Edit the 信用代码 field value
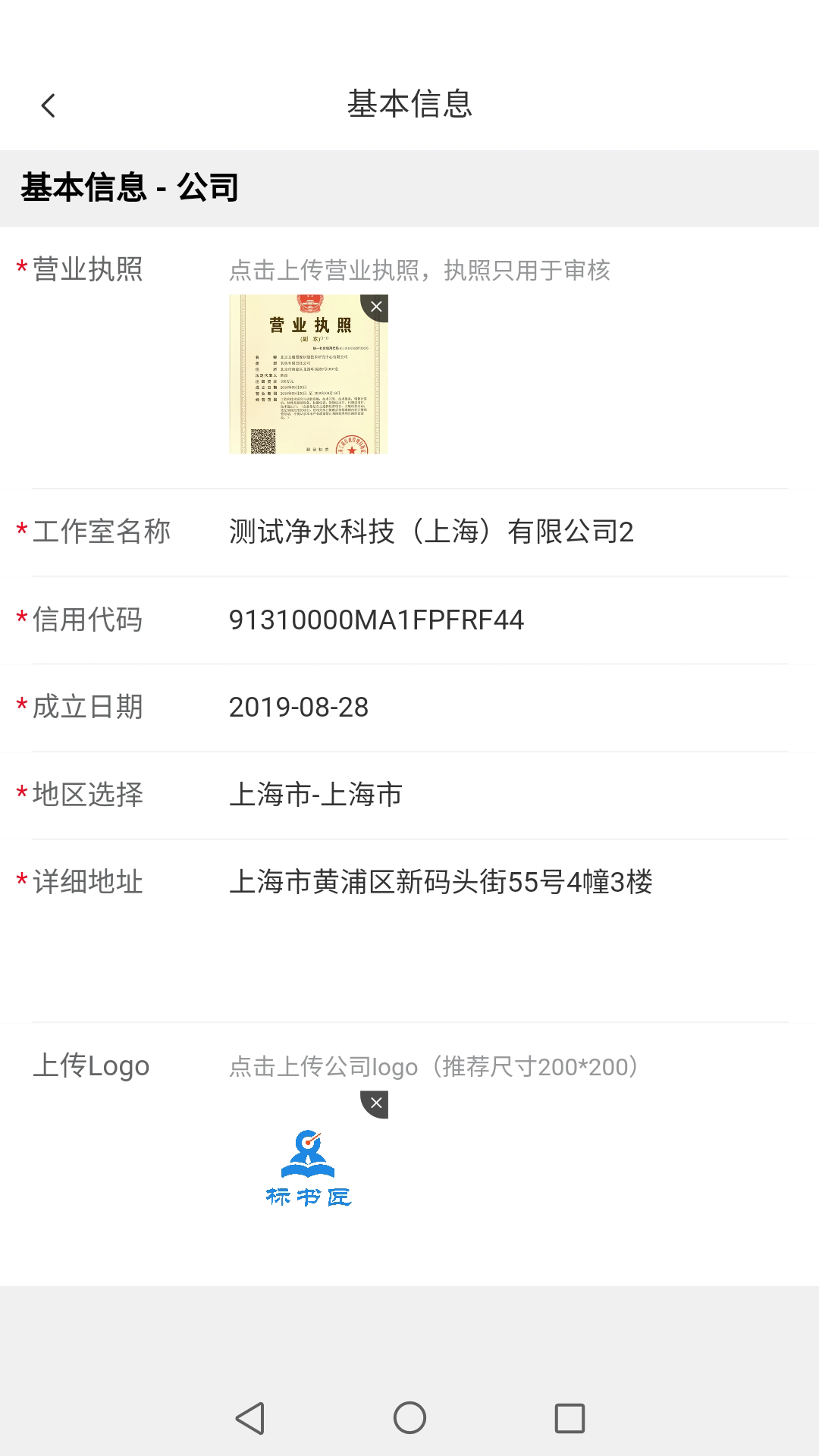 (377, 620)
